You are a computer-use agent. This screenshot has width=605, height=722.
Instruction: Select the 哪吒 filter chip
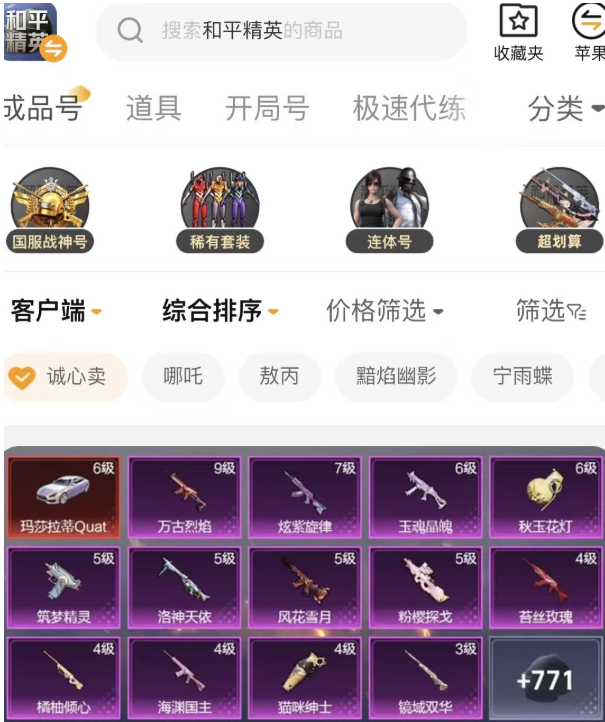coord(182,377)
